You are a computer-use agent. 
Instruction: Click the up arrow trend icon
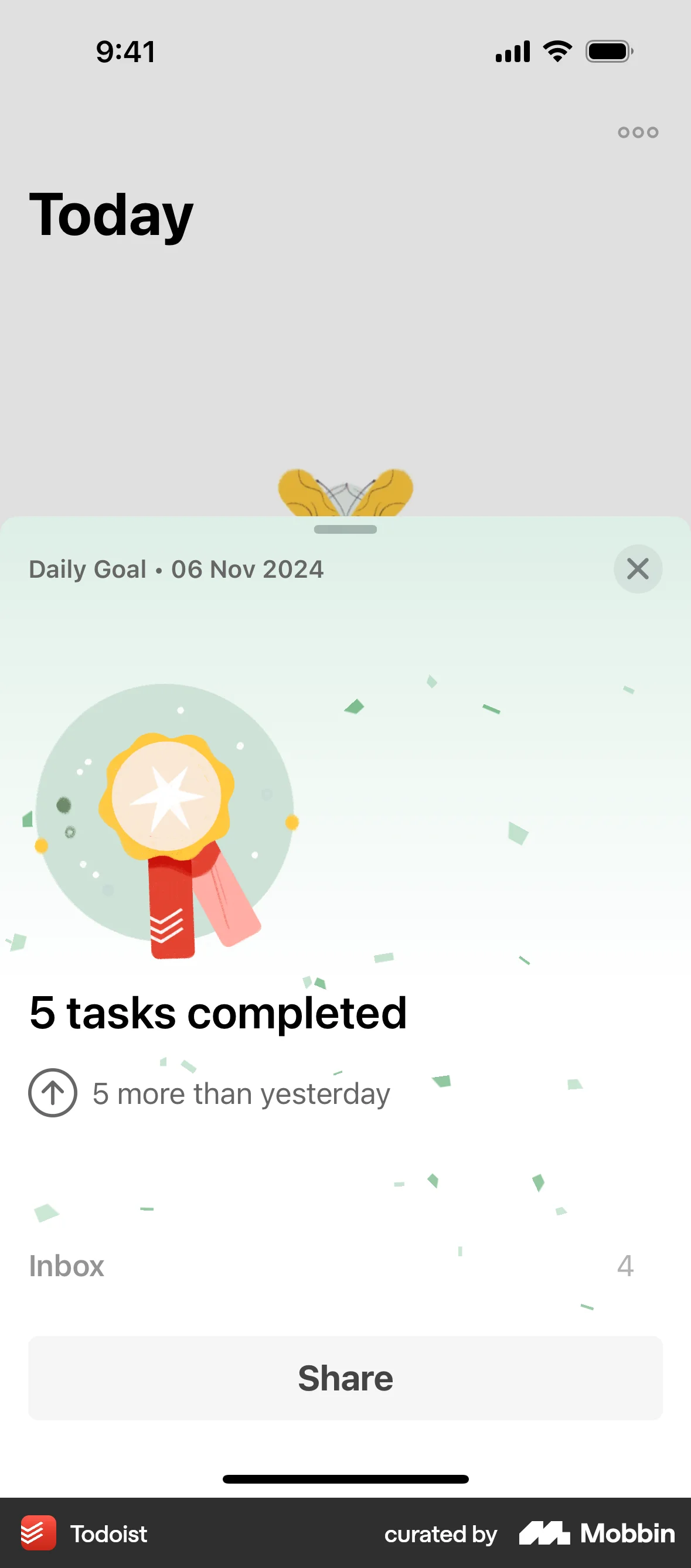pos(52,1093)
